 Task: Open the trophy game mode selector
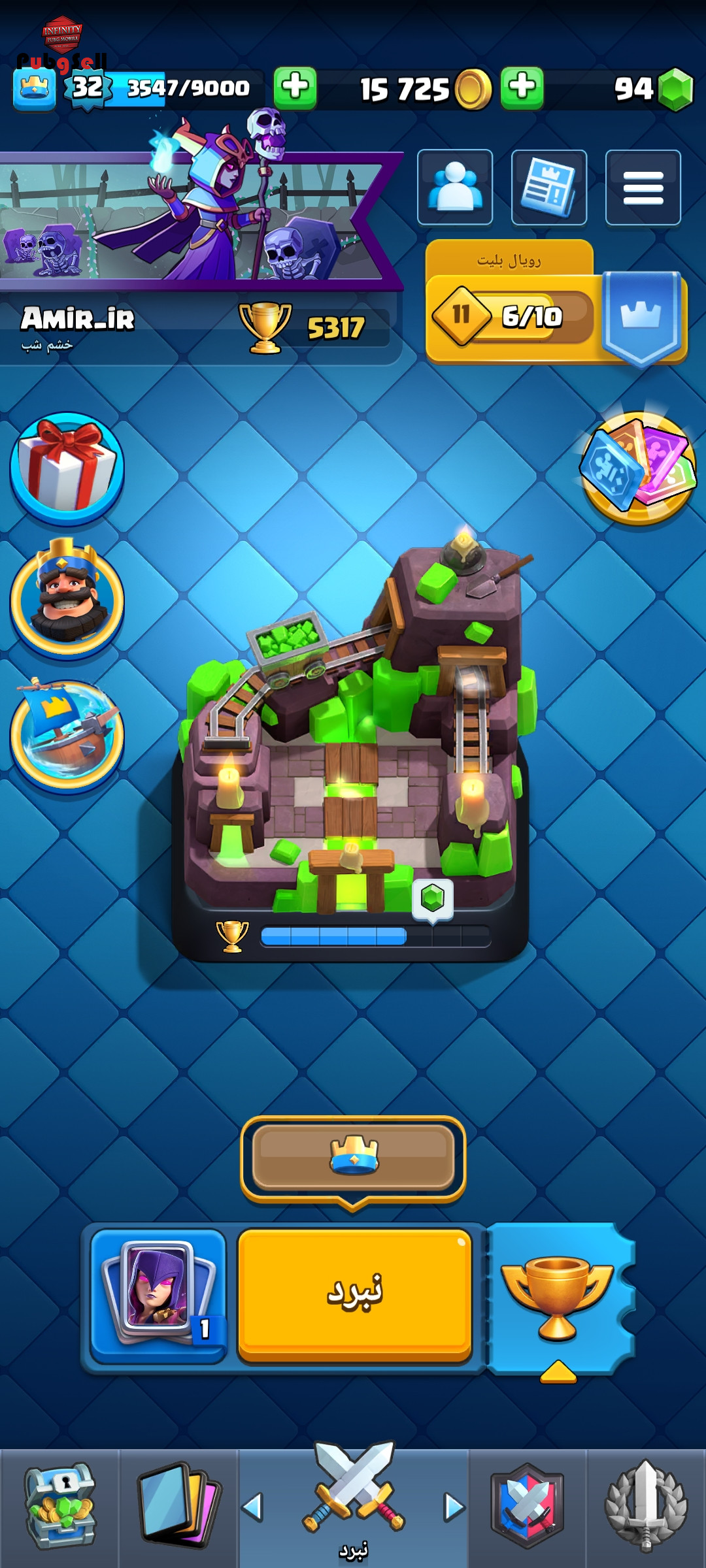point(558,1297)
